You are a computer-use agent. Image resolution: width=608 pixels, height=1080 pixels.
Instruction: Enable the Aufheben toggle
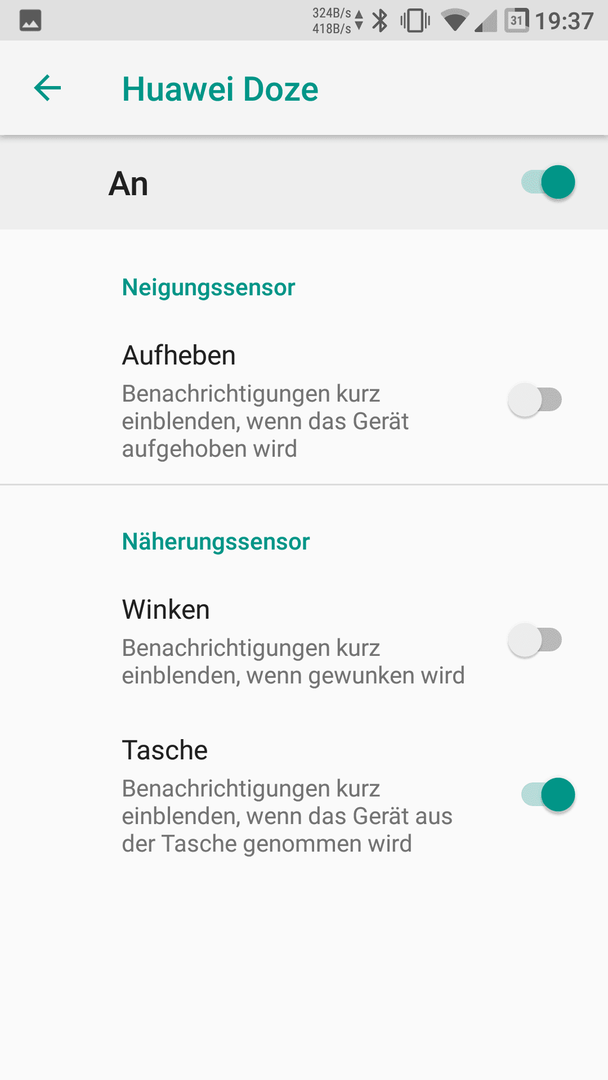(x=535, y=399)
